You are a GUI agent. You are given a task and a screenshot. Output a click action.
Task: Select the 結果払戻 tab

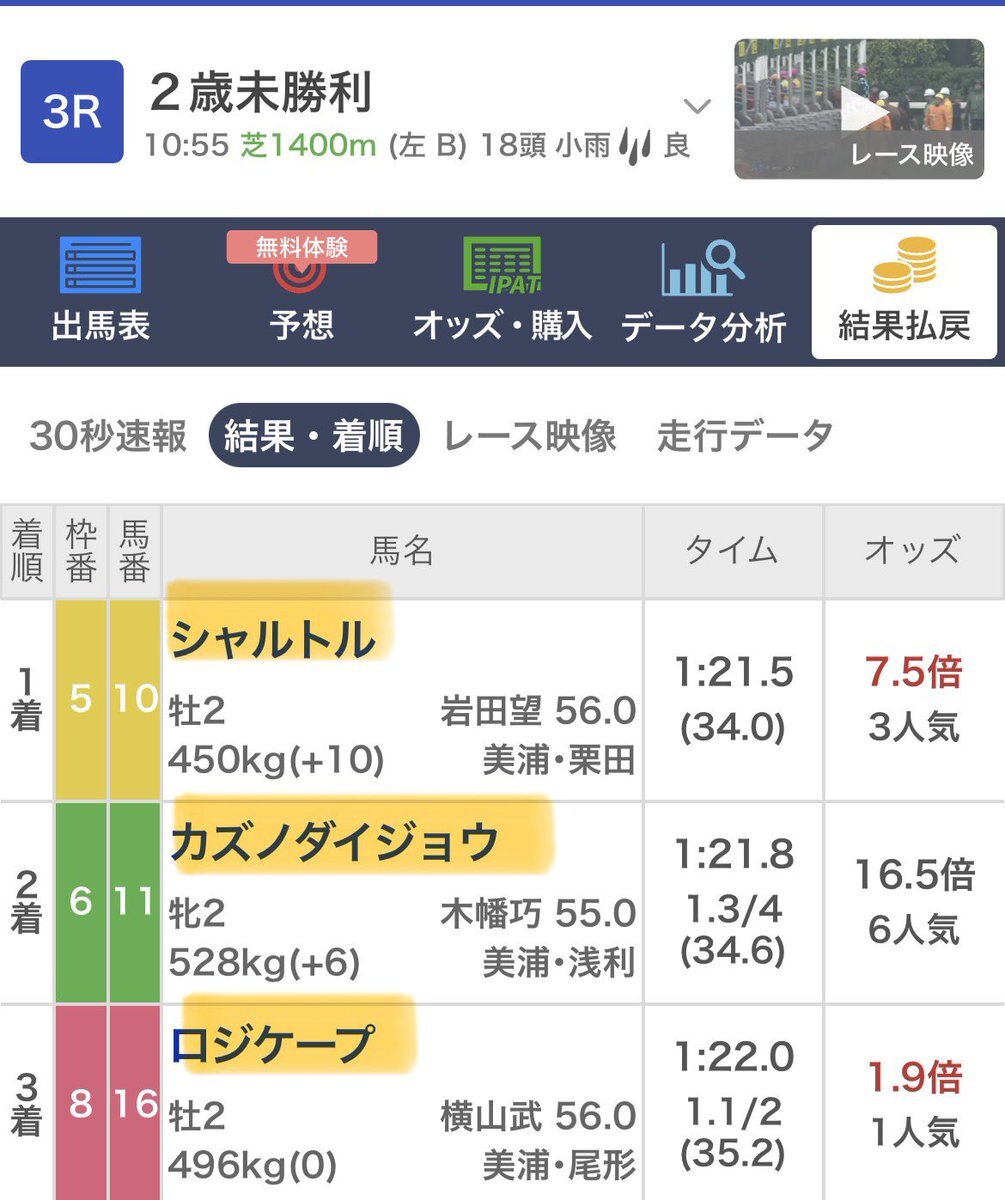[x=904, y=291]
